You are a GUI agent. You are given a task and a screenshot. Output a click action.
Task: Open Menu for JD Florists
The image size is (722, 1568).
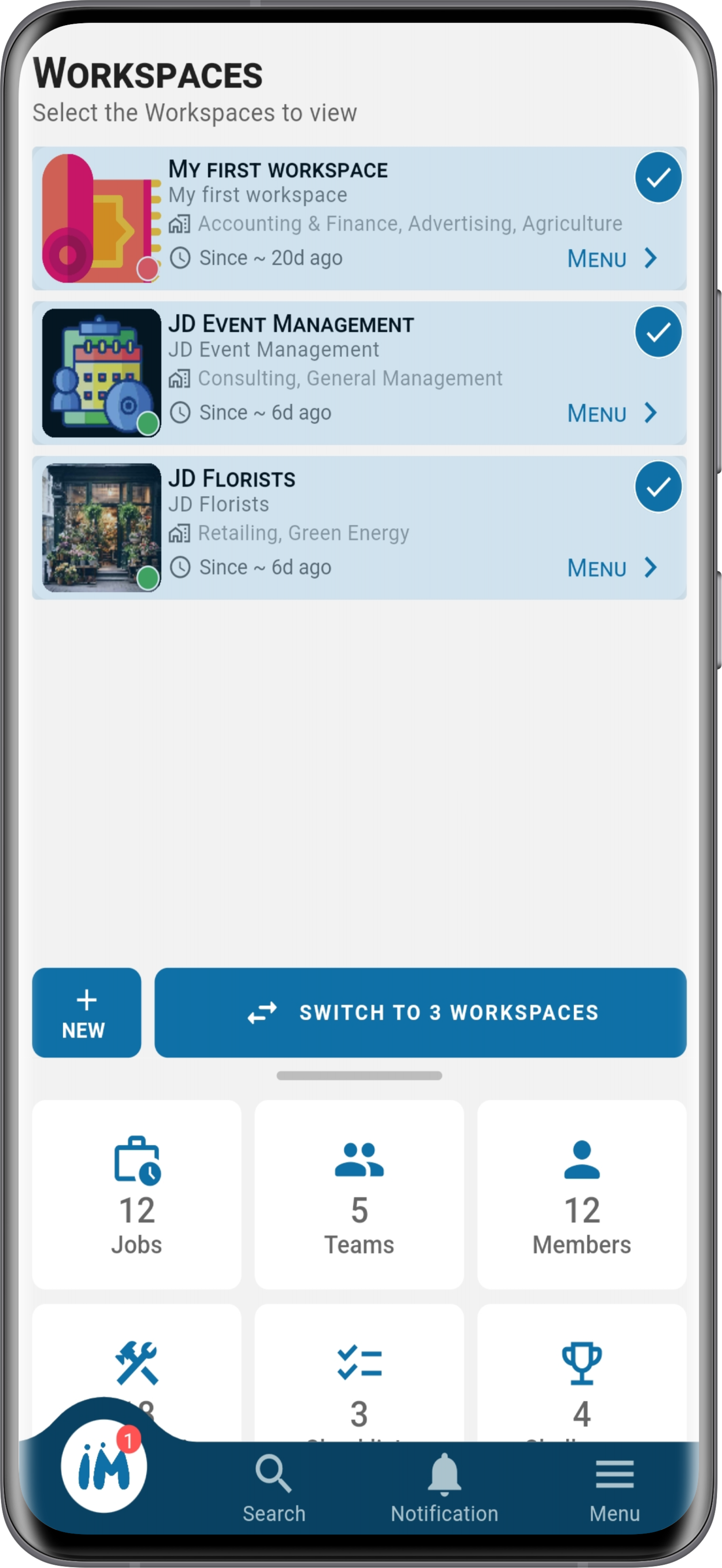point(612,568)
